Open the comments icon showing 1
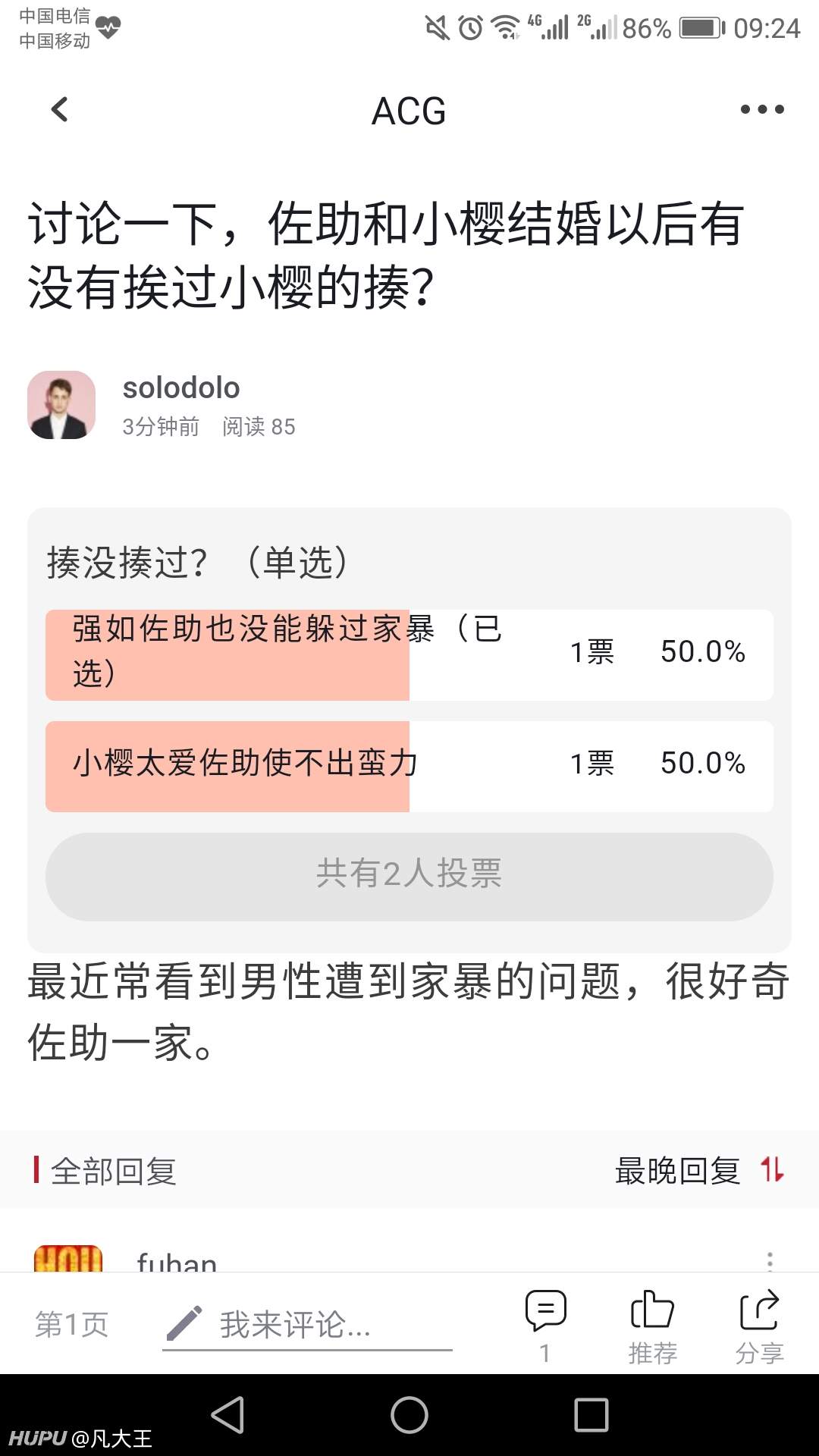Viewport: 819px width, 1456px height. coord(545,1326)
